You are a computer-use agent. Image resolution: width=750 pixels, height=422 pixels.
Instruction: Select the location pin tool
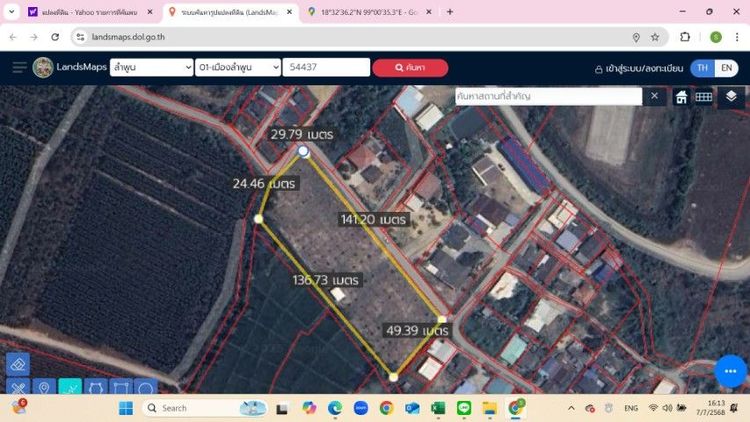pos(44,388)
